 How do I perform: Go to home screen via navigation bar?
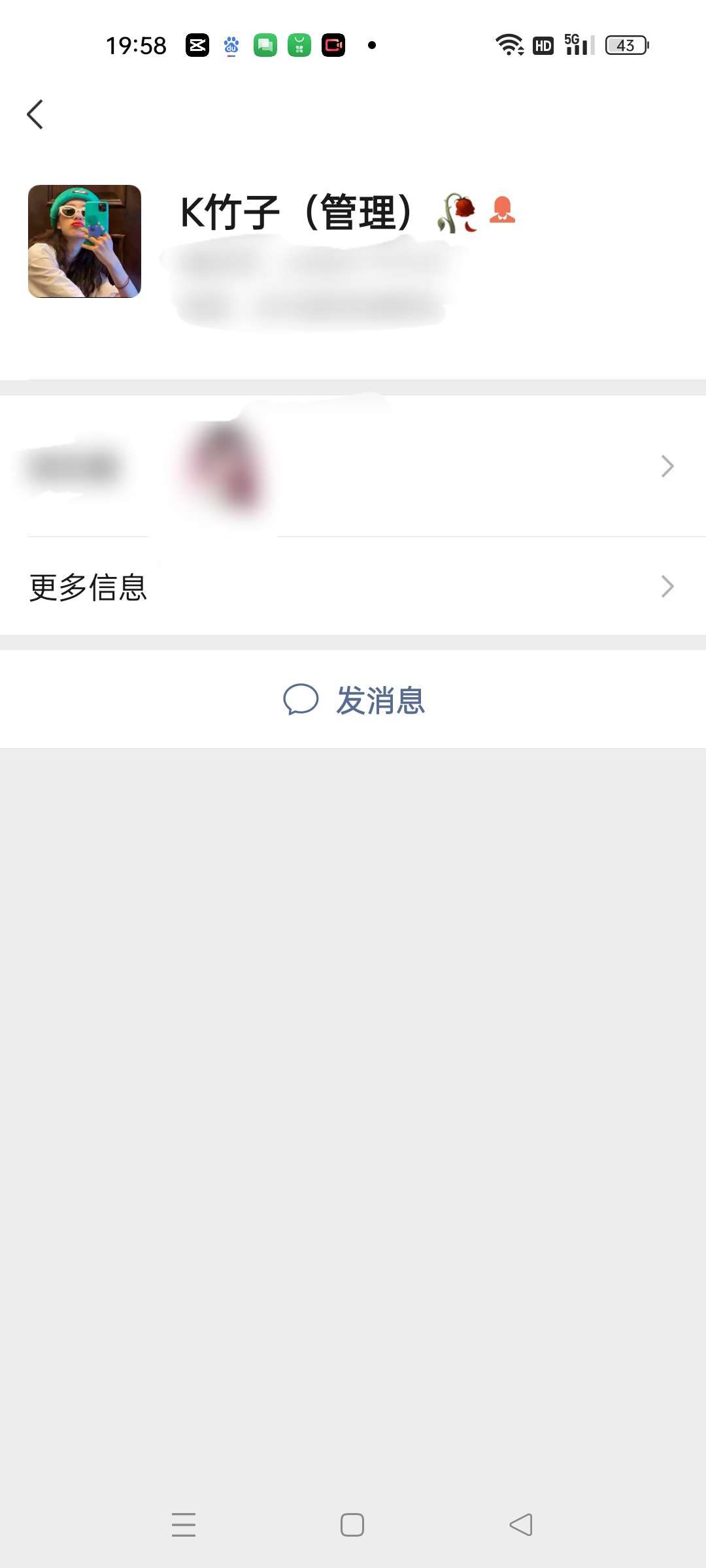[x=352, y=1525]
